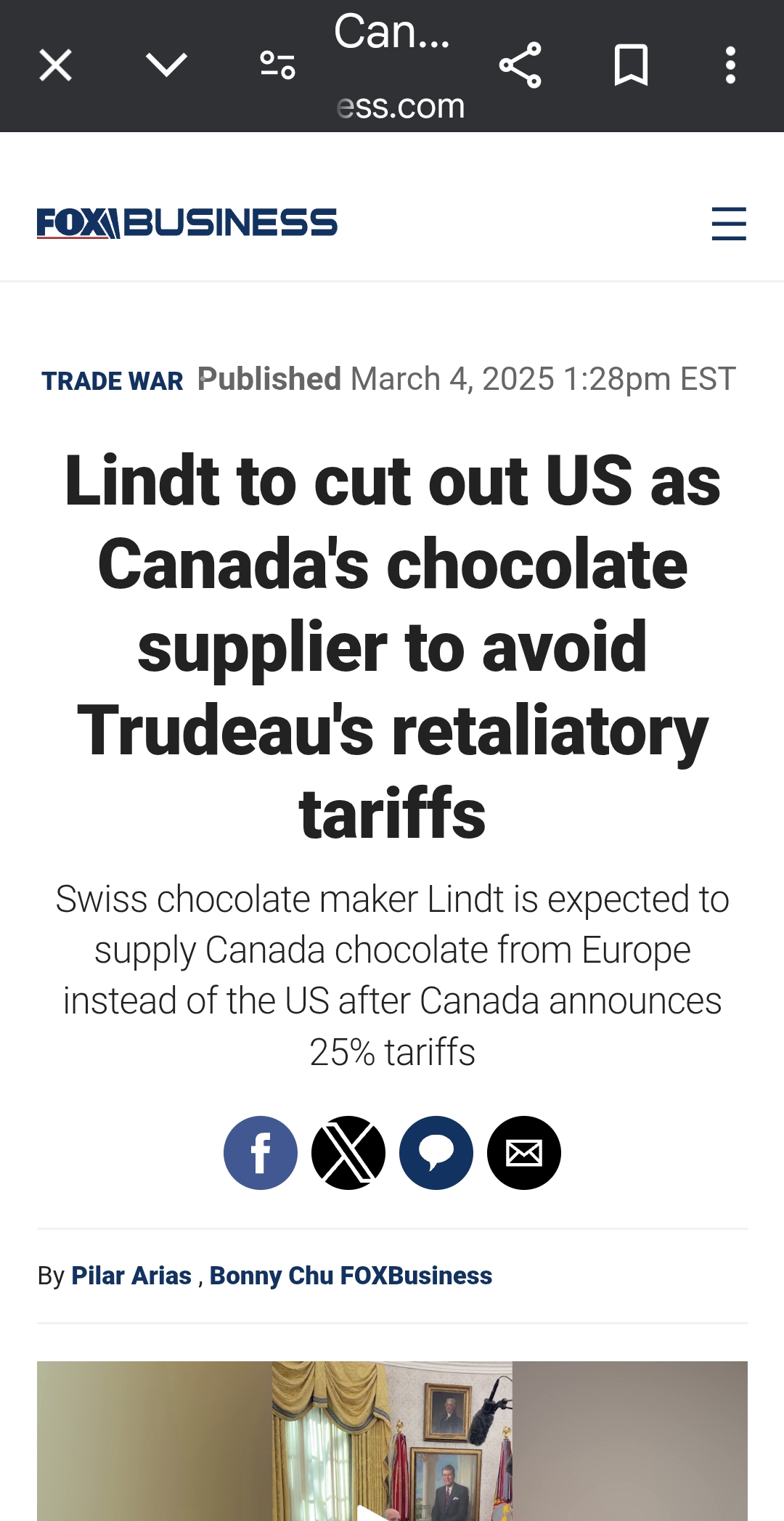View author Pilar Arias's profile
Screen dimensions: 784x1521
(x=131, y=1276)
